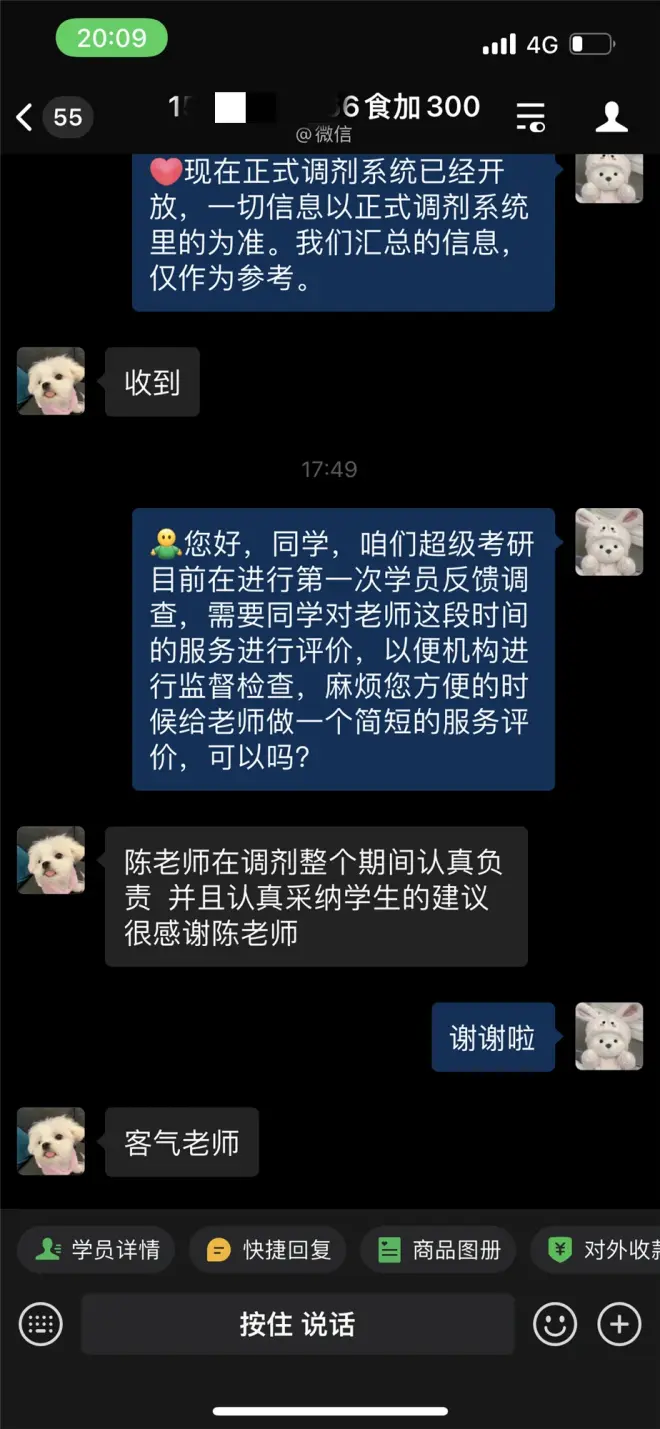Open the emoji picker
Viewport: 660px width, 1429px height.
tap(555, 1324)
